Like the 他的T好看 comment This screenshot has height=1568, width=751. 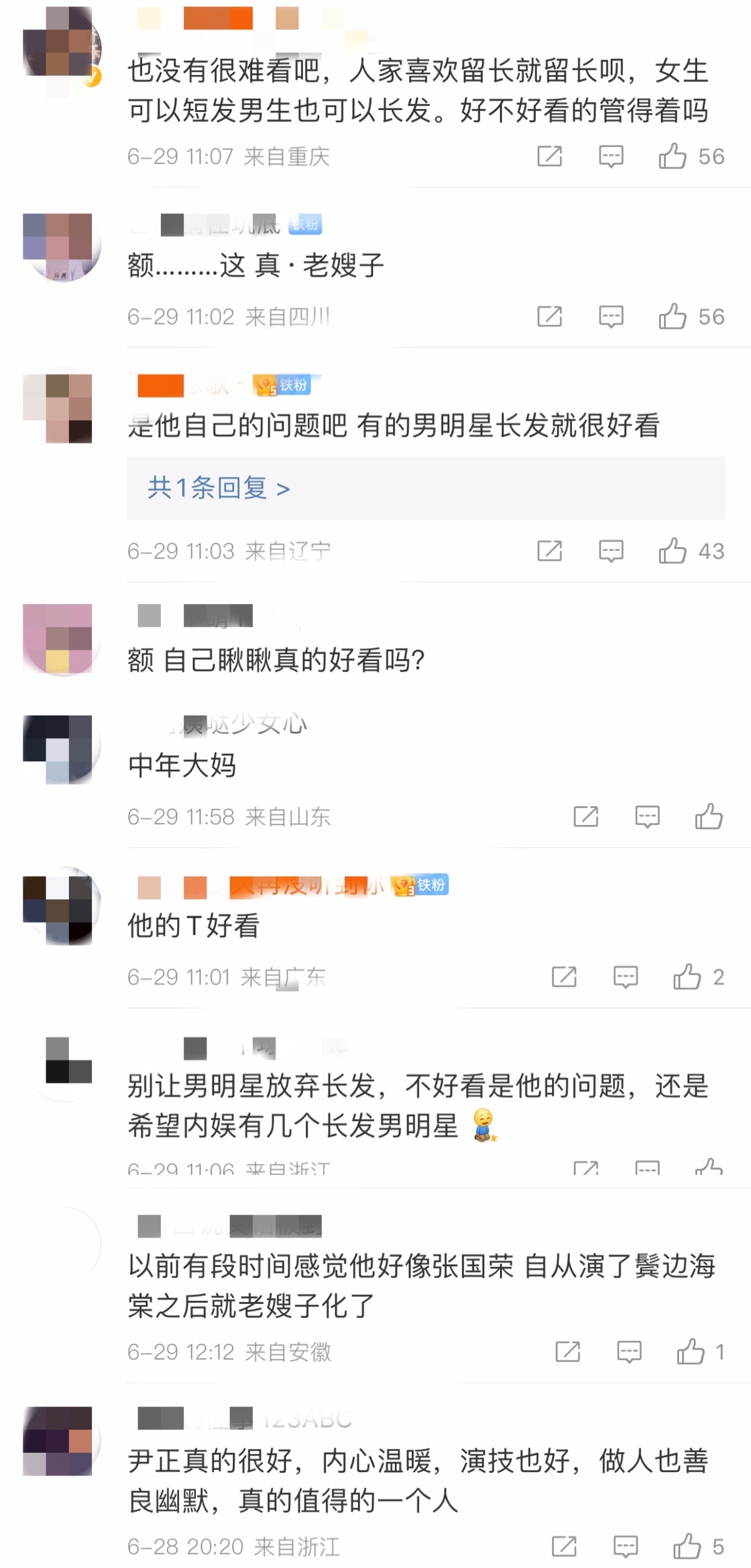687,976
